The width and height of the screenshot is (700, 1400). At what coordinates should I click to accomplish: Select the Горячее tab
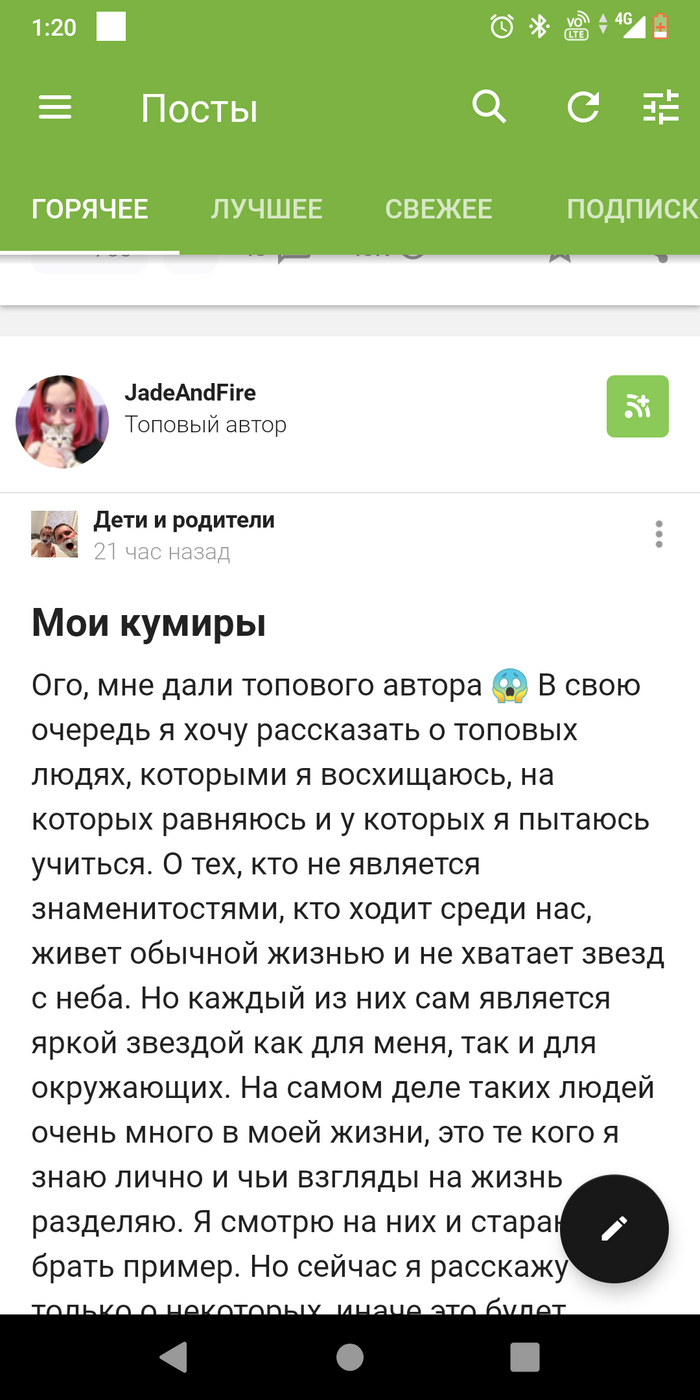[x=90, y=209]
